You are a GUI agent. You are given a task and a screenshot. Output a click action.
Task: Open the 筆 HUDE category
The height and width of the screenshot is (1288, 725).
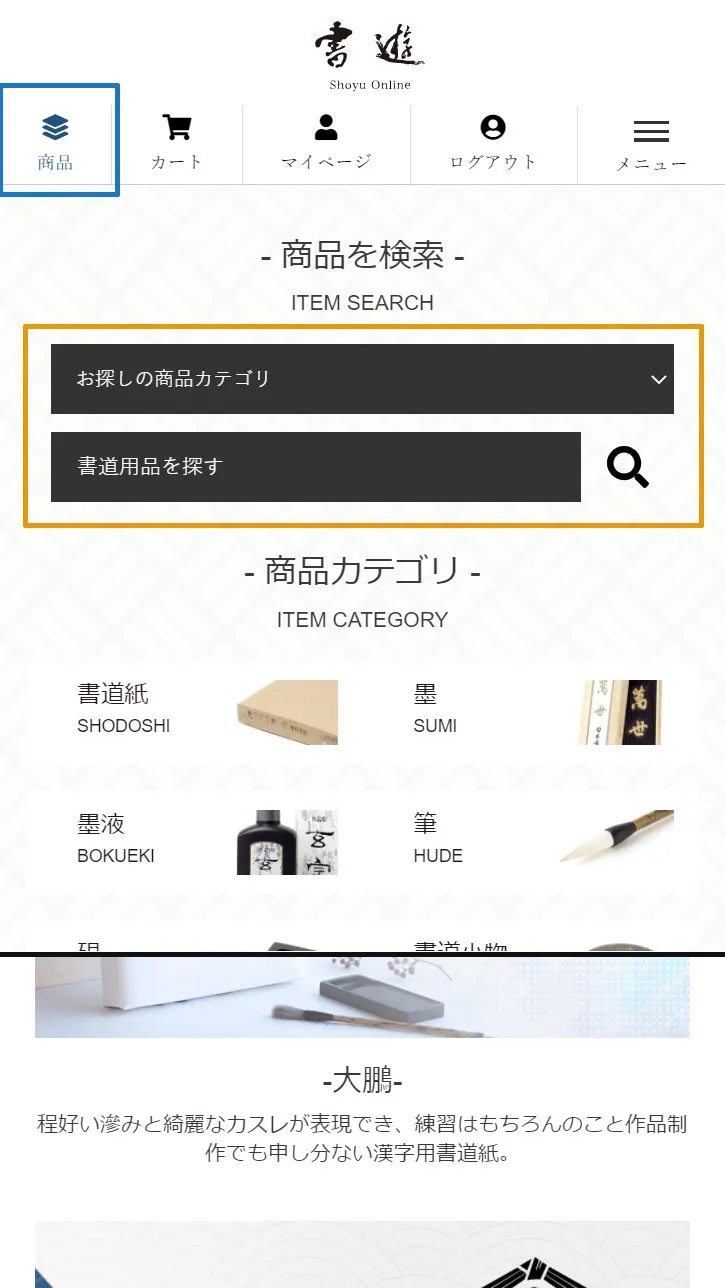[x=536, y=841]
